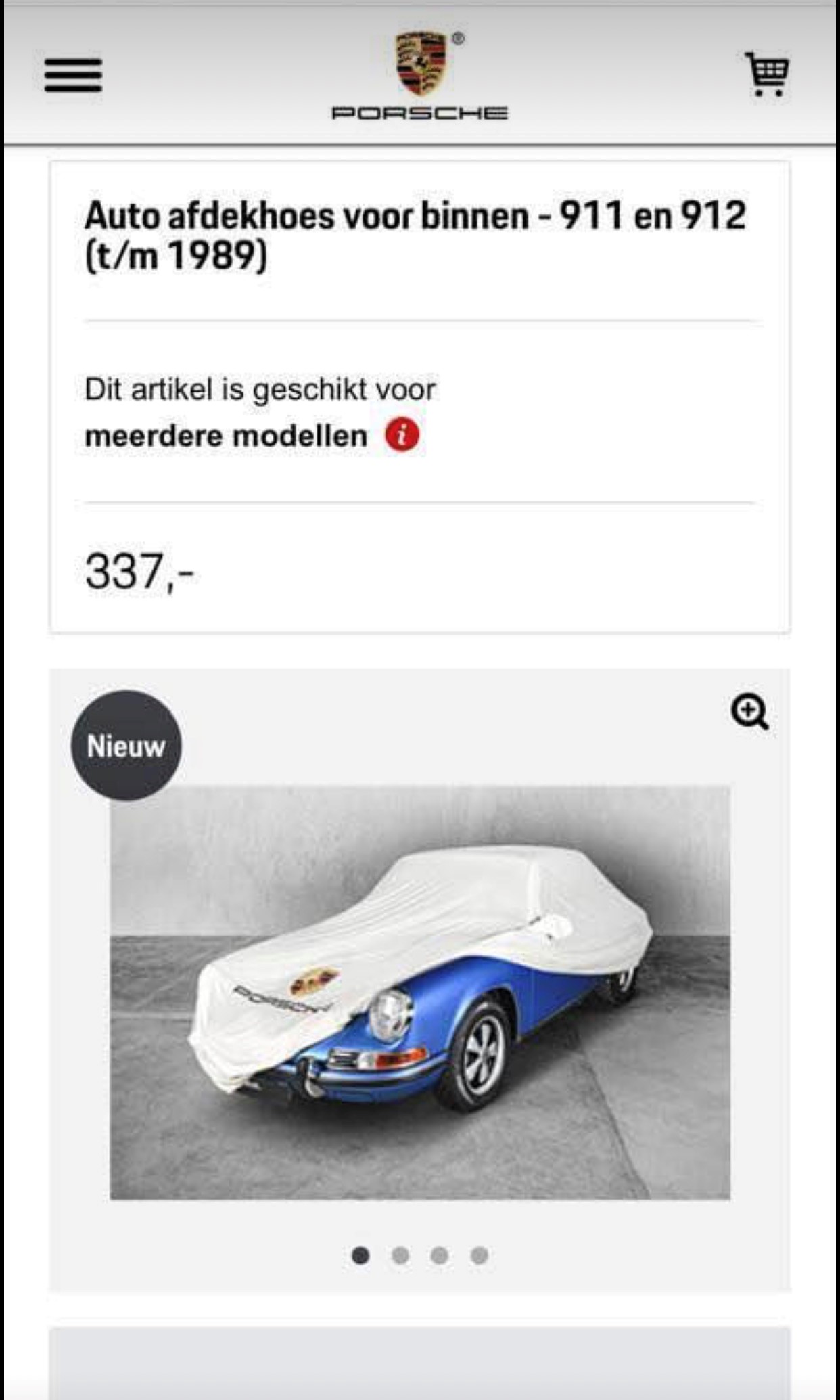Tap the Porsche logo to go home
Viewport: 840px width, 1400px height.
click(419, 76)
